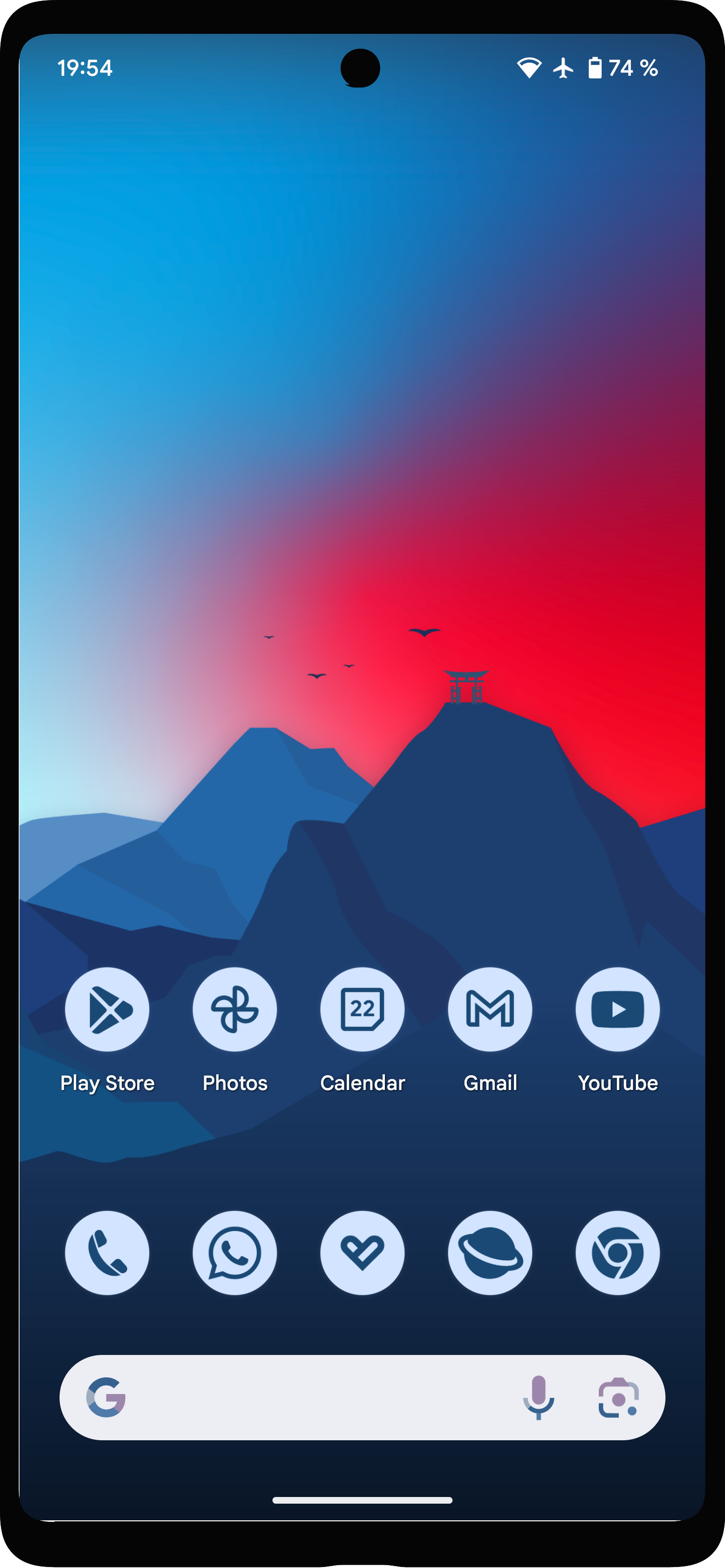Image resolution: width=725 pixels, height=1568 pixels.
Task: Open the heart checkmark app in the dock
Action: coord(362,1252)
